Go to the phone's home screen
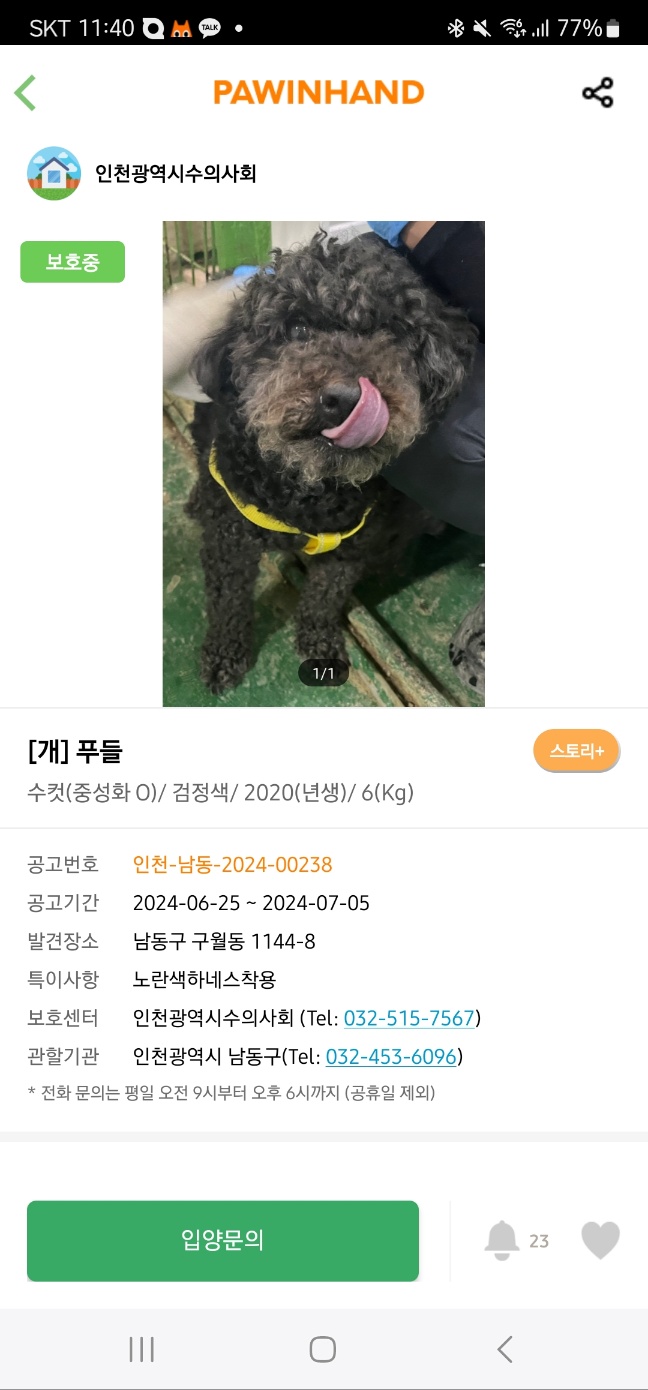Viewport: 648px width, 1390px height. (322, 1349)
